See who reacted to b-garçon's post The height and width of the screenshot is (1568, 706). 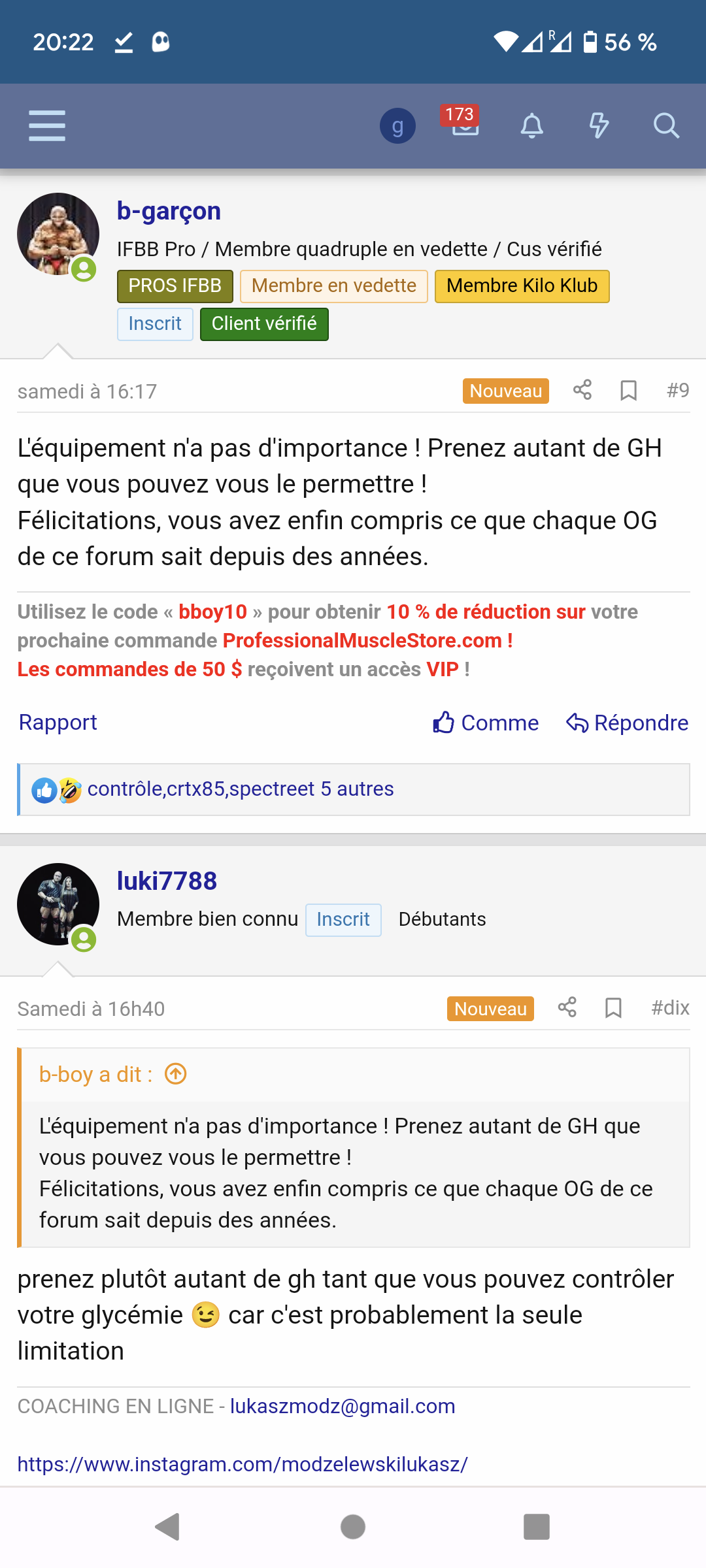tap(241, 789)
